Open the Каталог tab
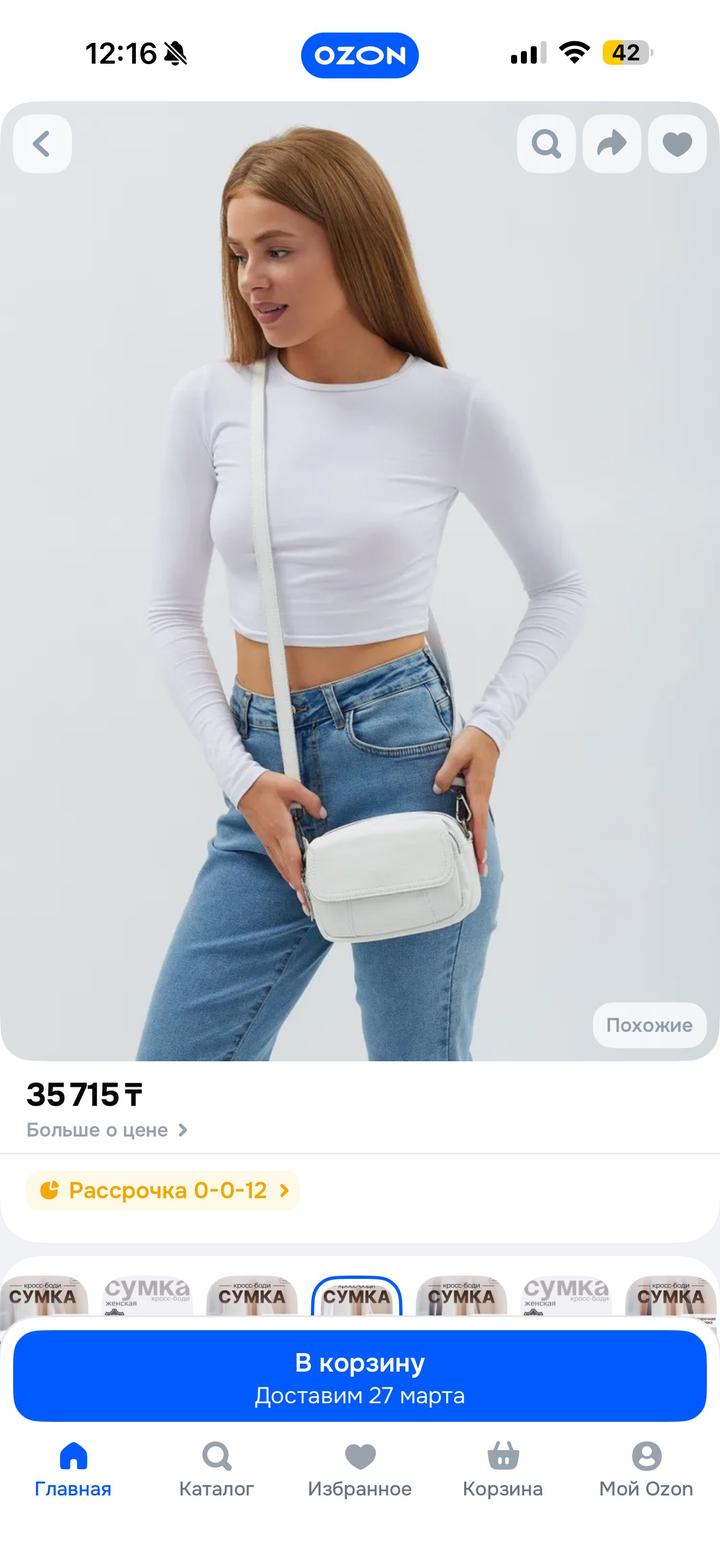Viewport: 720px width, 1564px height. point(216,1470)
